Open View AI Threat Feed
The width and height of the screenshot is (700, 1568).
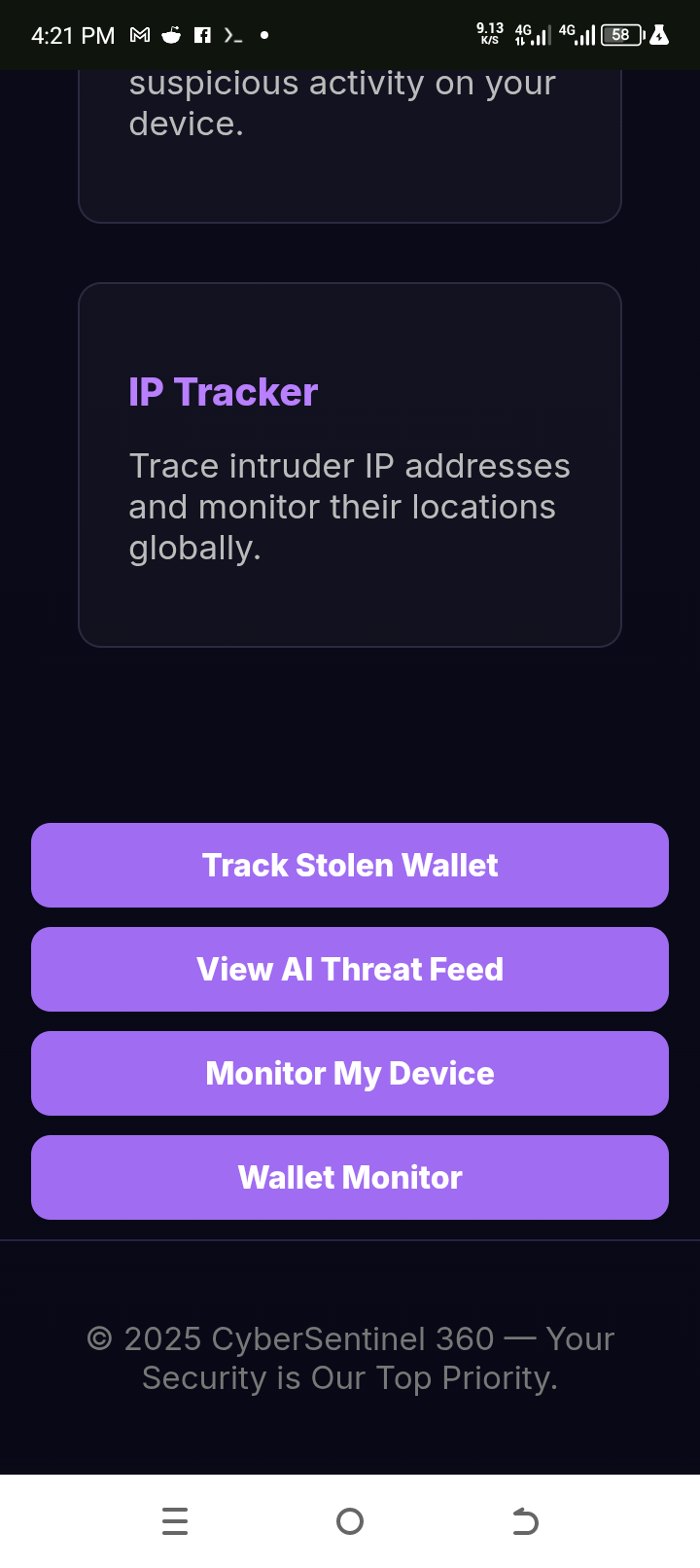350,969
